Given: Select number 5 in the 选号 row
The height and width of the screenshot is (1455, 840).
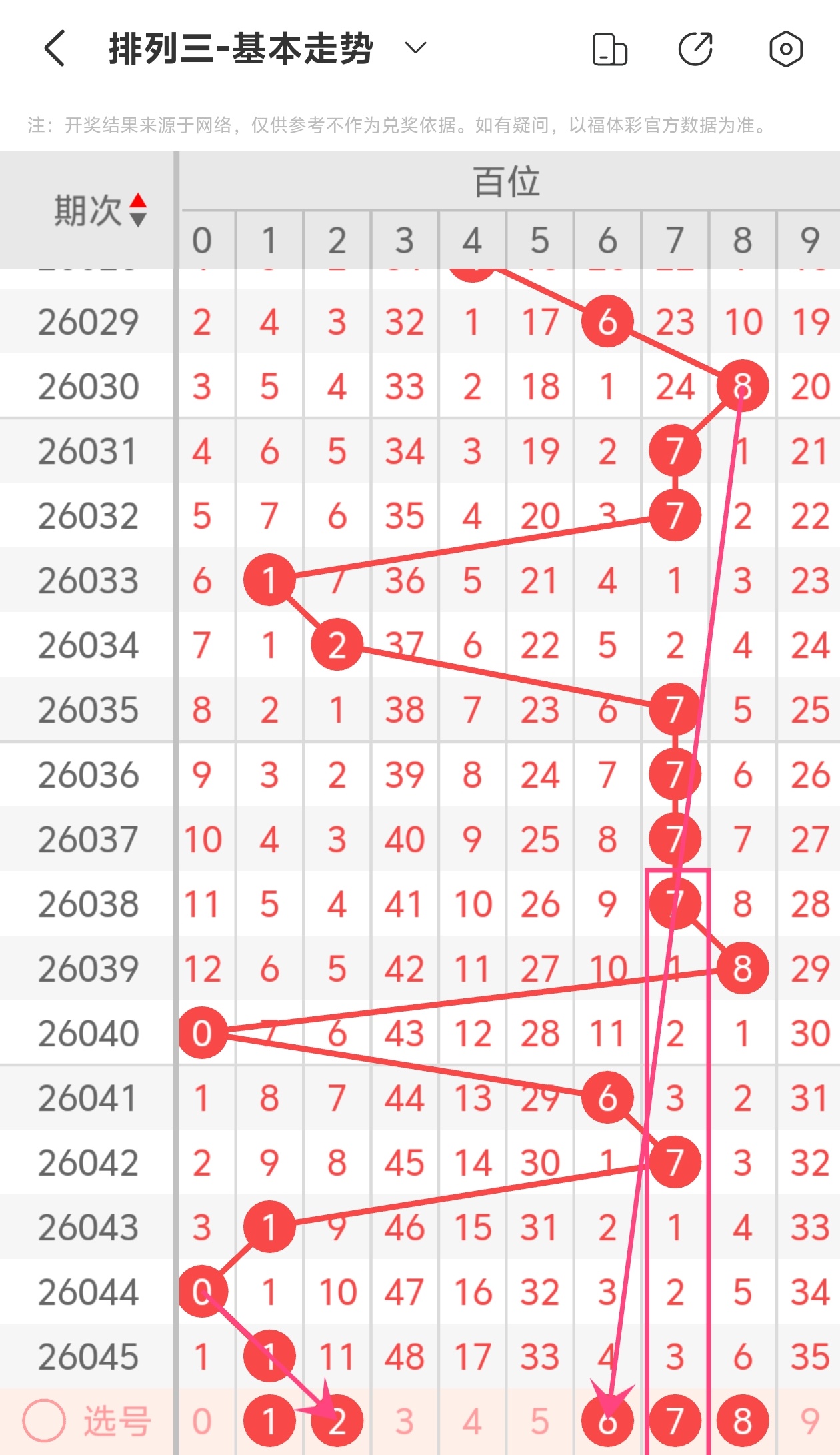Looking at the screenshot, I should [540, 1421].
